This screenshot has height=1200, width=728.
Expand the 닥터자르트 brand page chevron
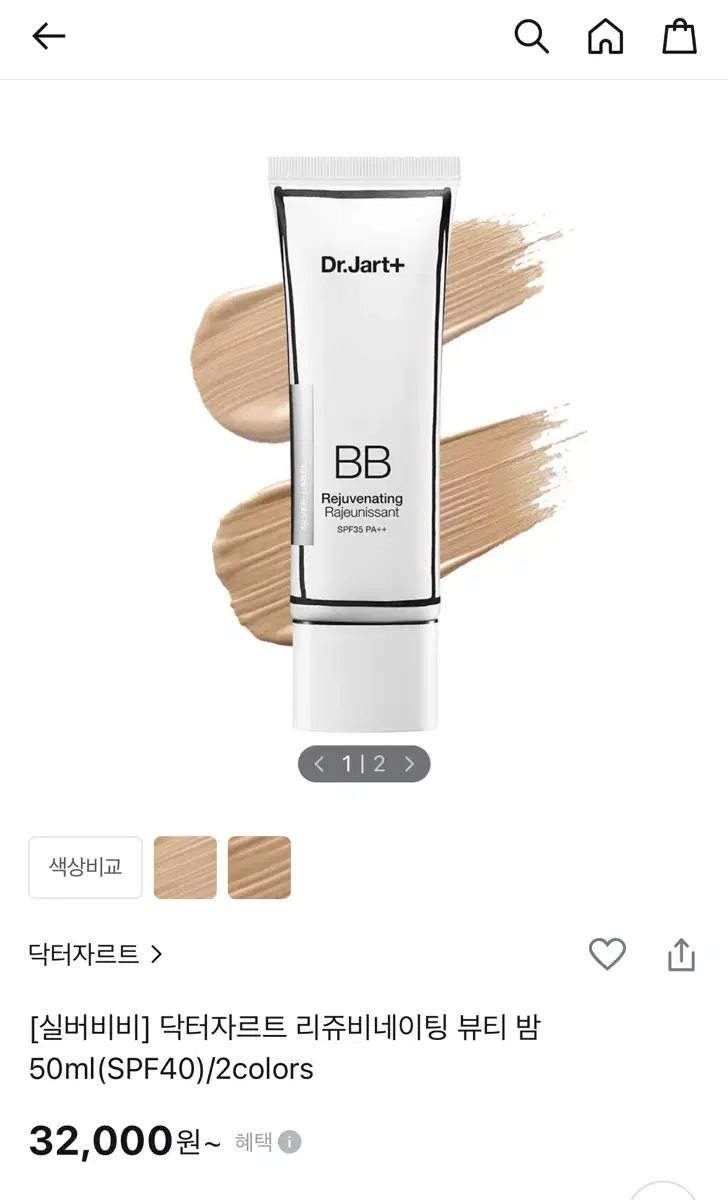click(156, 955)
